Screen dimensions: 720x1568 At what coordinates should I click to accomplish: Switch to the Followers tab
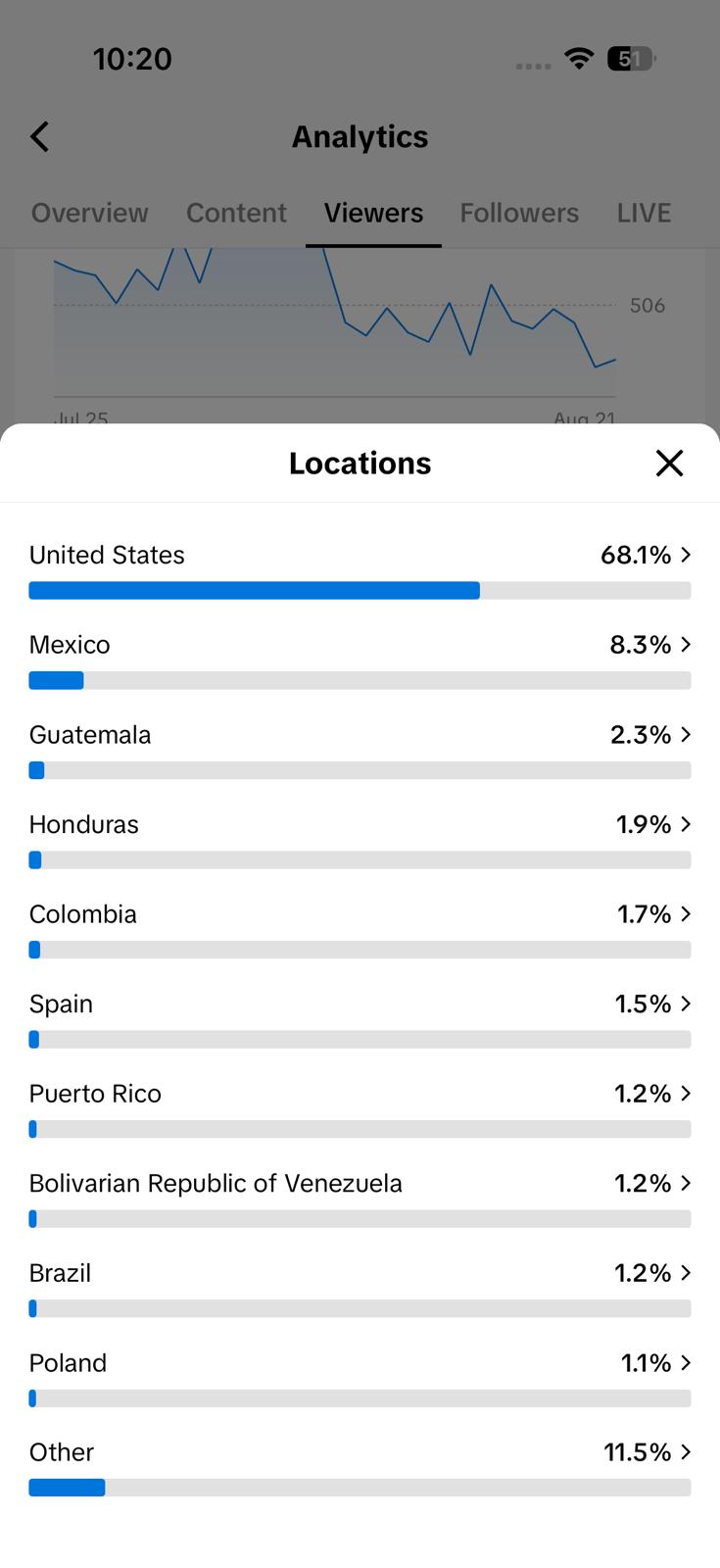coord(519,213)
